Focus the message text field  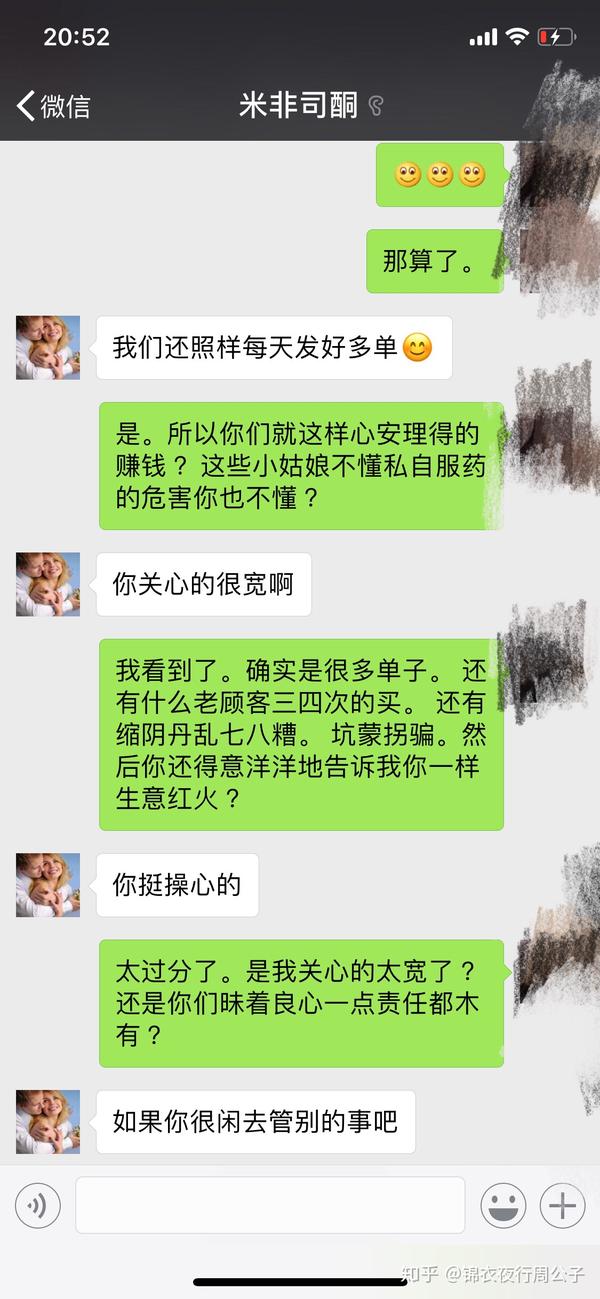pos(270,1205)
